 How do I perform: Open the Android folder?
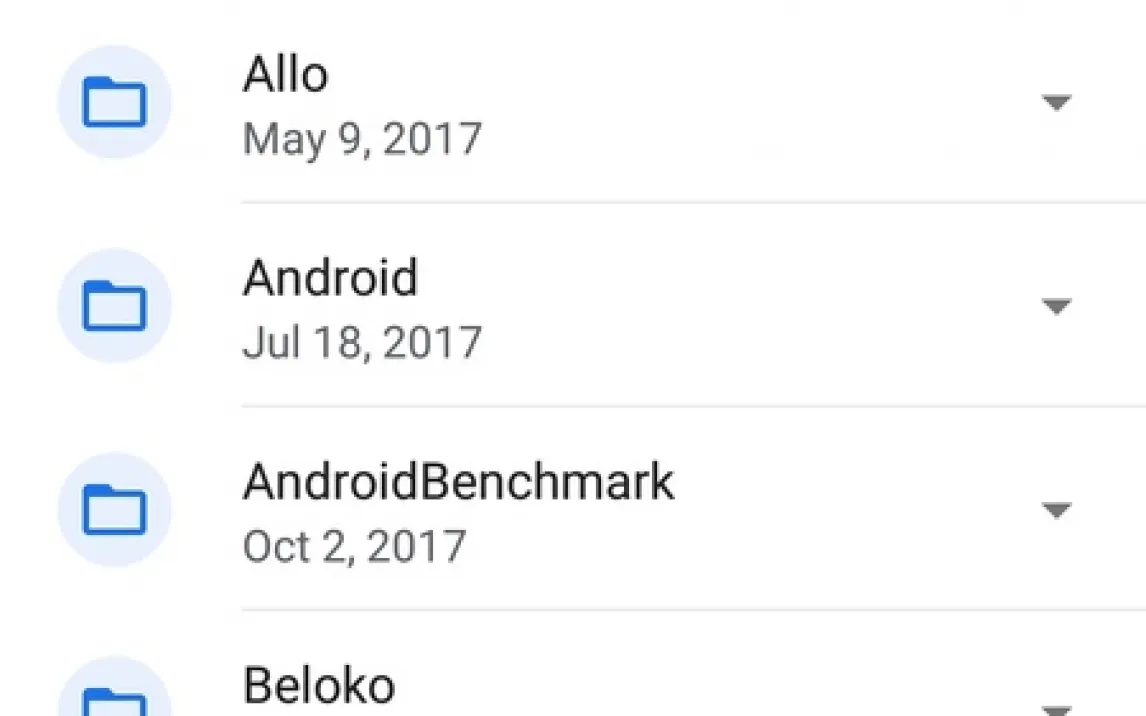click(329, 278)
